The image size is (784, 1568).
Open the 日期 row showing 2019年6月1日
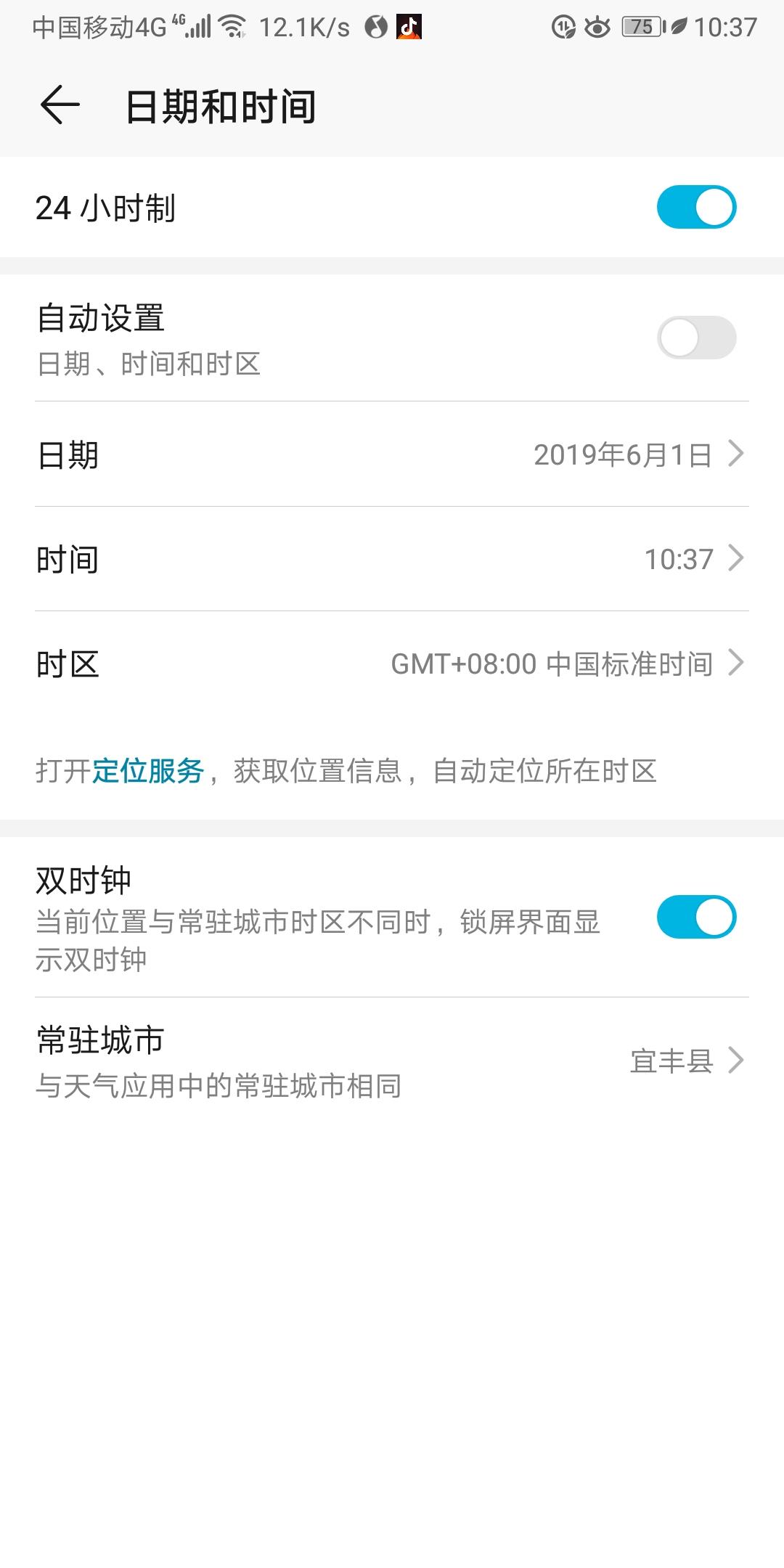click(x=392, y=454)
